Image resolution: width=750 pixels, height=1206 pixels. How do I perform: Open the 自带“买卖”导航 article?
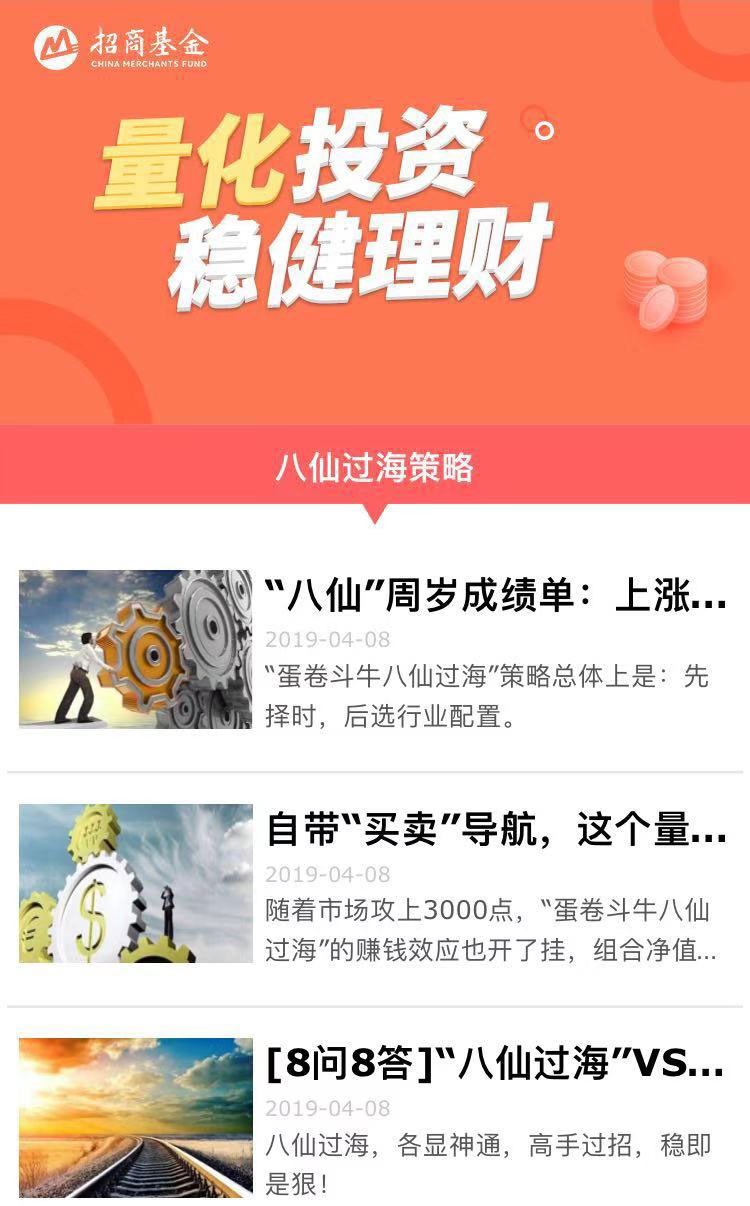495,832
